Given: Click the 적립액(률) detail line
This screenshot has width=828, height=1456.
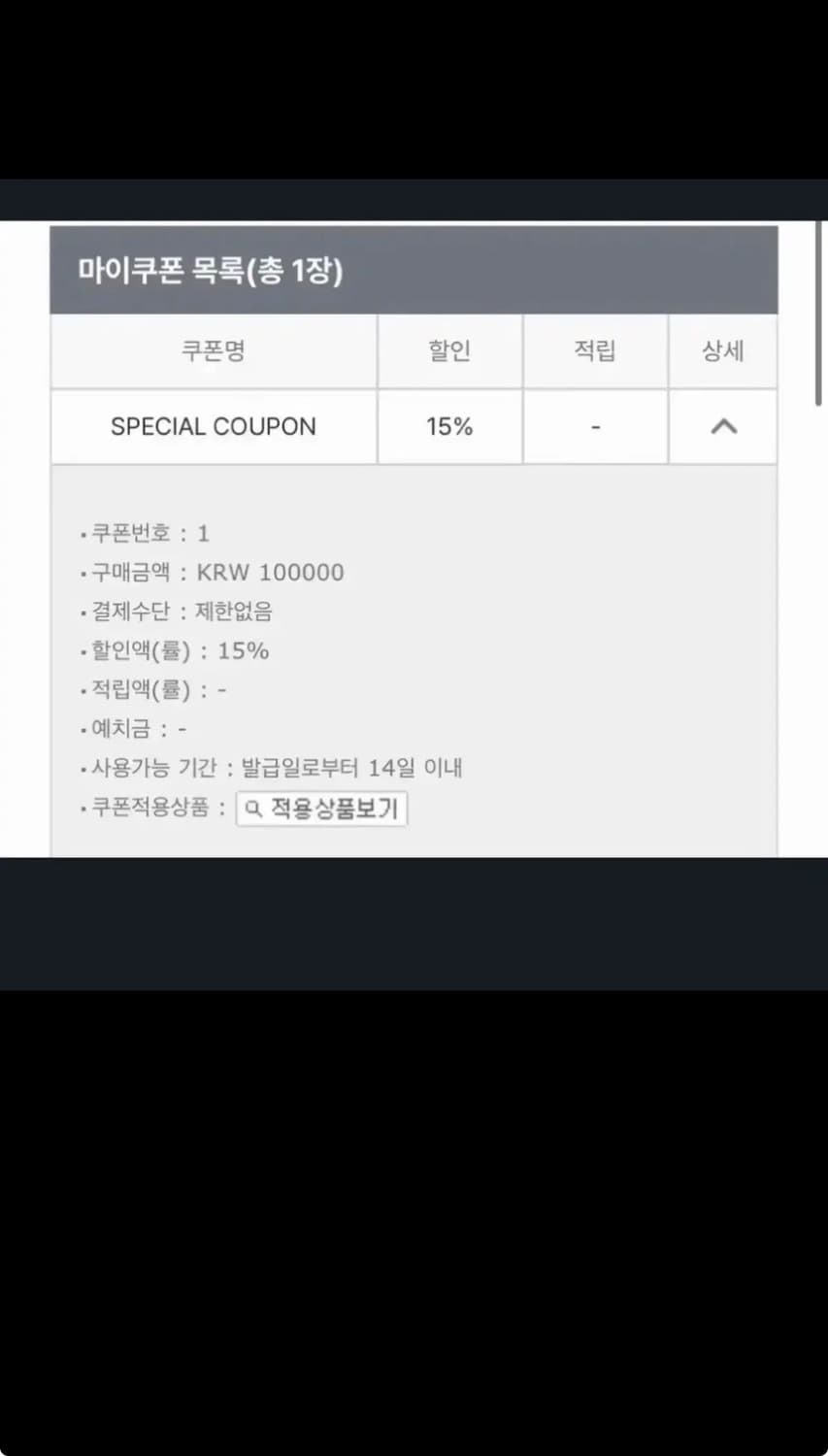Looking at the screenshot, I should pyautogui.click(x=160, y=689).
